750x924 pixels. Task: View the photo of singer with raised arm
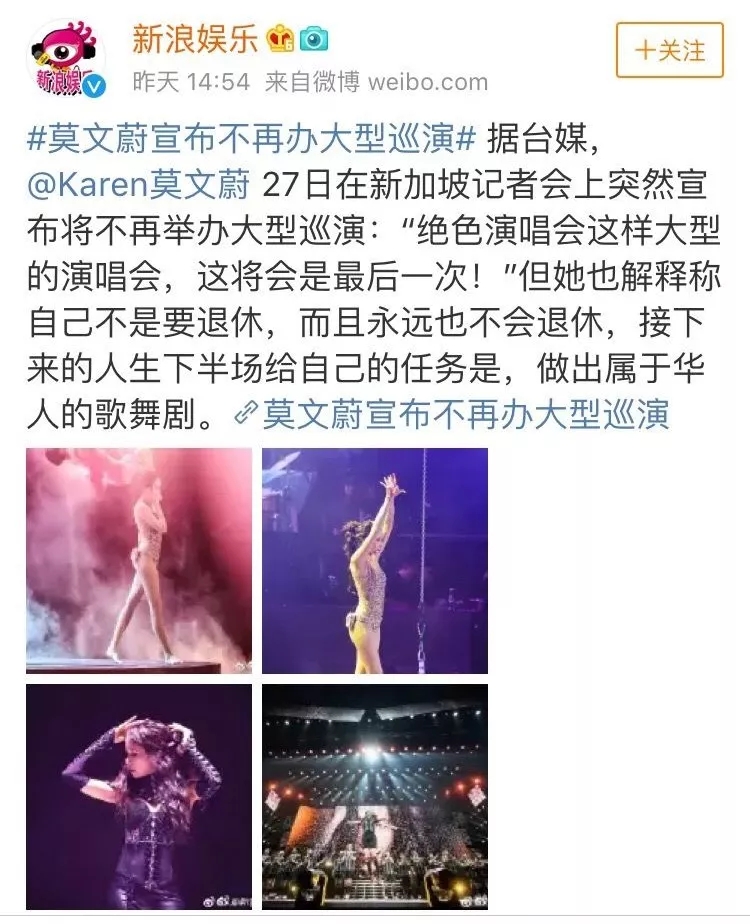(374, 560)
